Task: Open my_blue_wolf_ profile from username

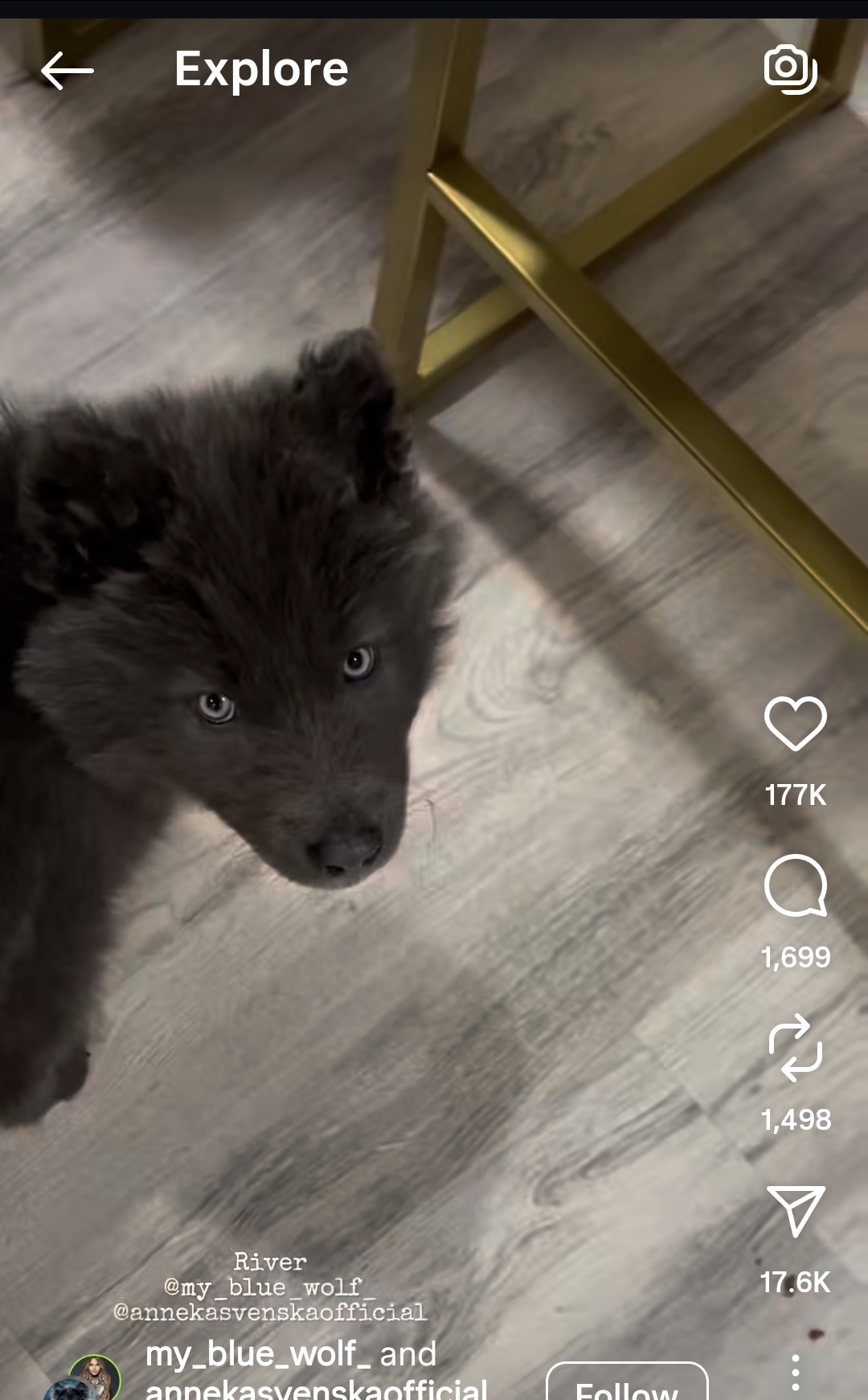Action: pos(258,1354)
